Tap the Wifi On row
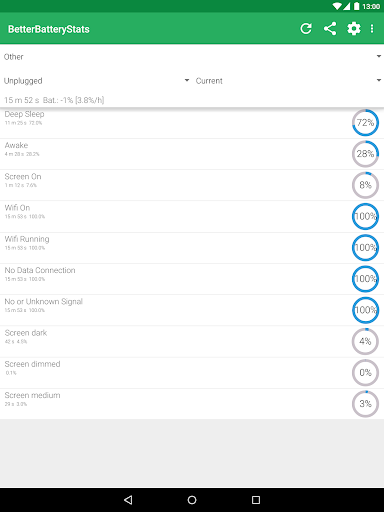Screen dimensions: 384x512 coord(192,216)
